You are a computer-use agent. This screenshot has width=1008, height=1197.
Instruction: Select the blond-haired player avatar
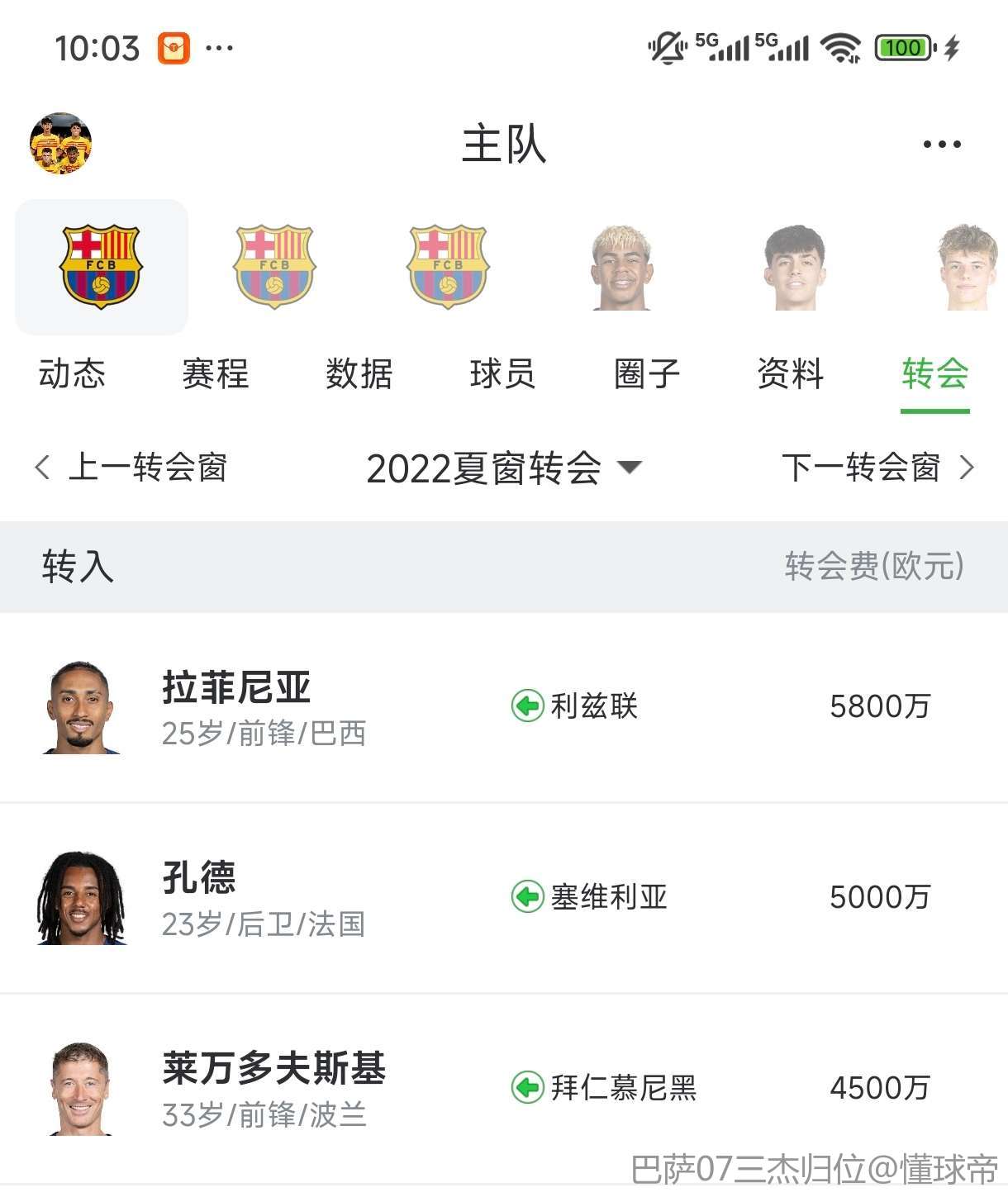[x=622, y=267]
